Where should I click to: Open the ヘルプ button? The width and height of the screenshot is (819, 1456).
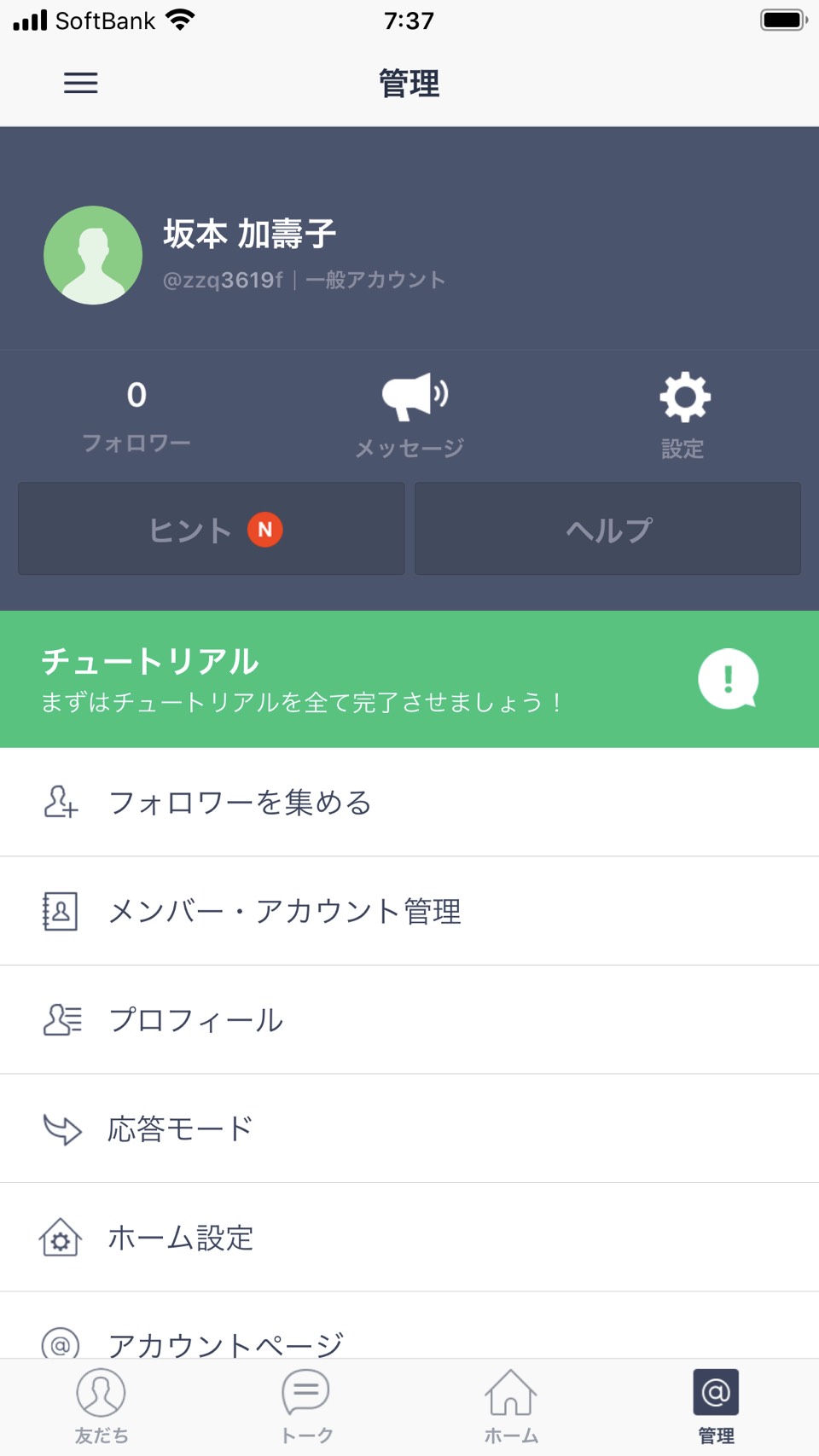(x=607, y=529)
